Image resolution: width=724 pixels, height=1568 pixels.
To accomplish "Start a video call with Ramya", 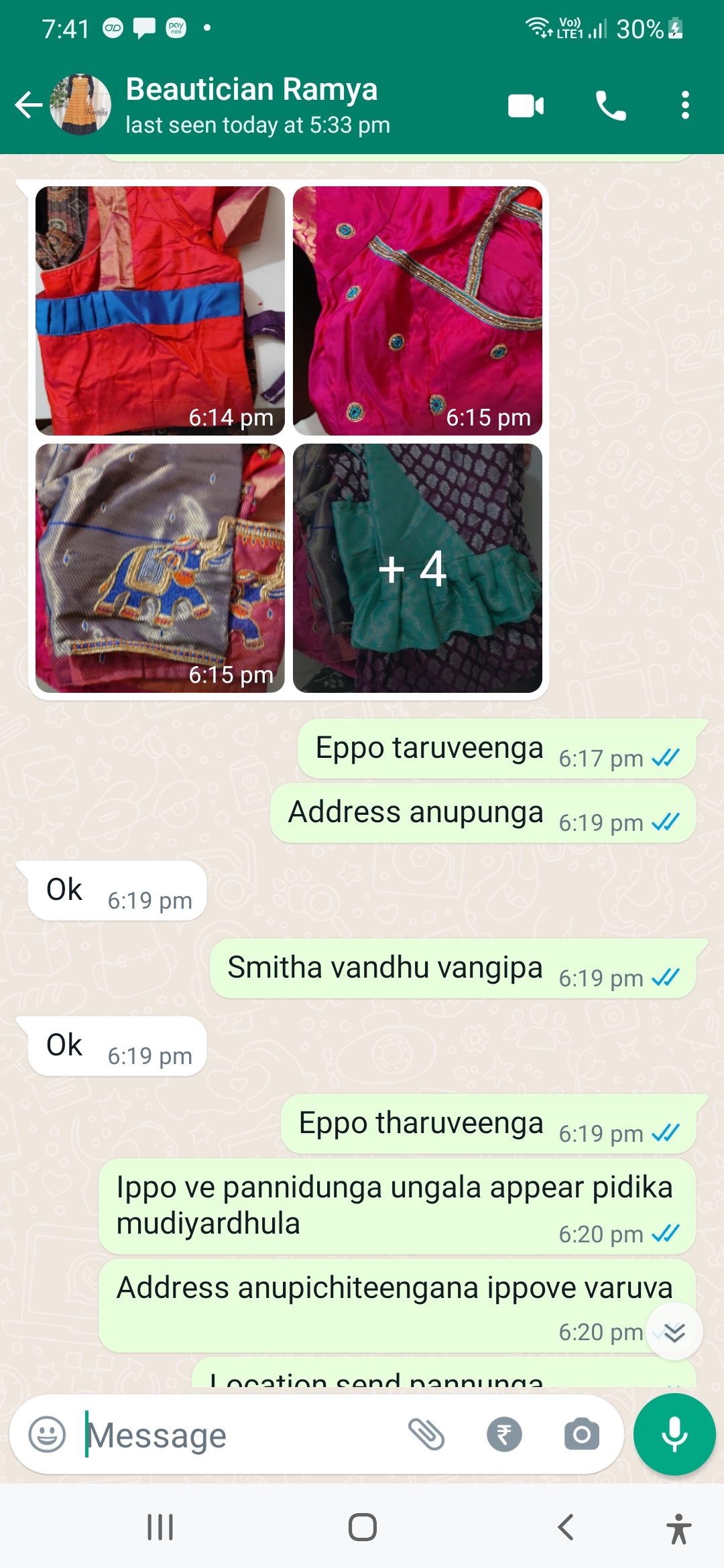I will point(526,106).
